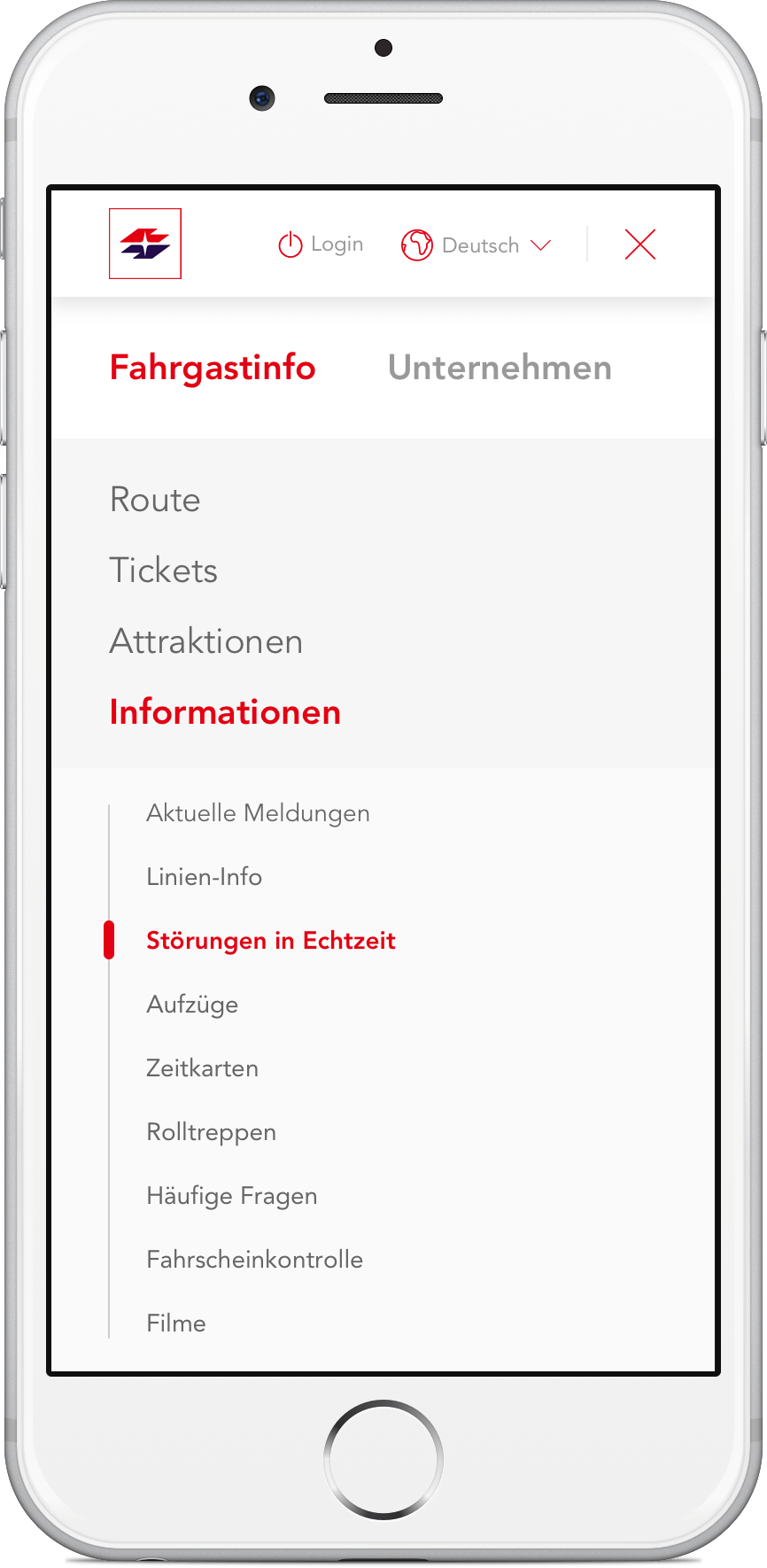Go to Rolltreppen
Image resolution: width=767 pixels, height=1568 pixels.
[211, 1132]
